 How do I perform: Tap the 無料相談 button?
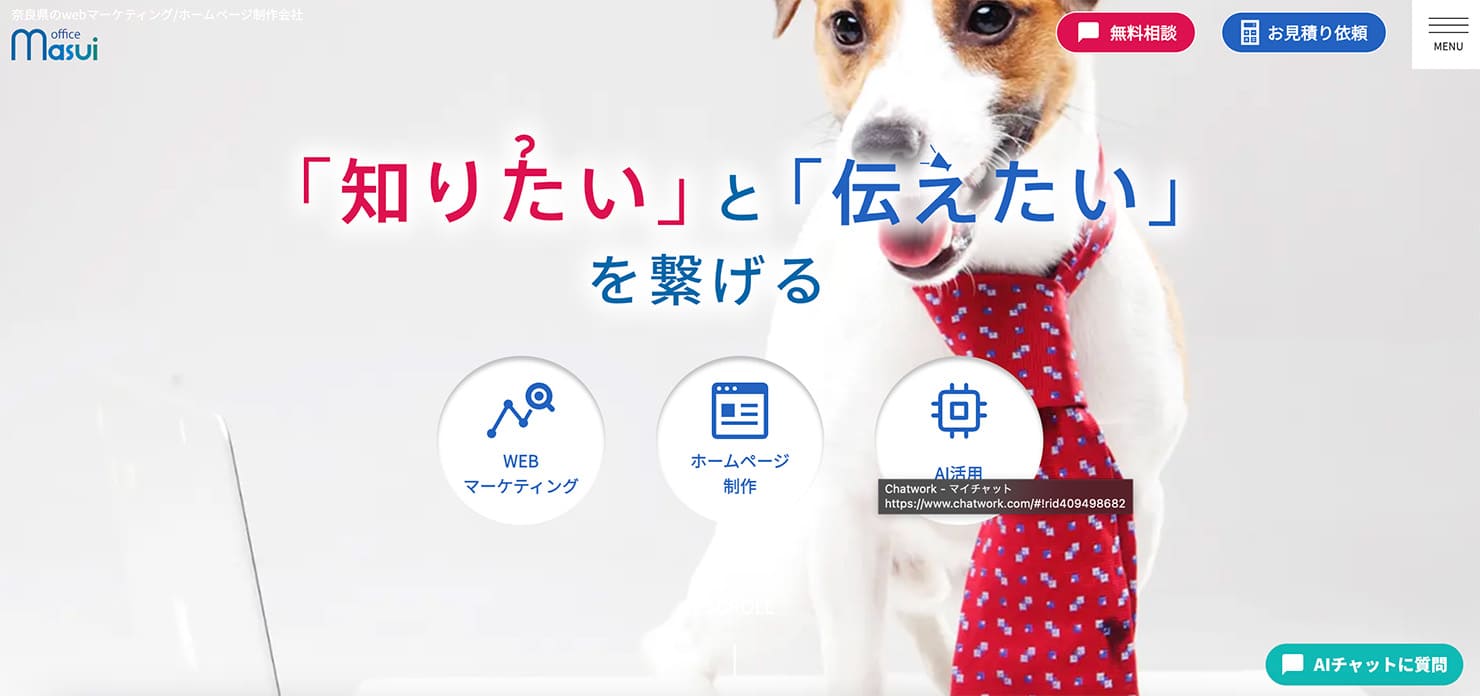[1125, 32]
